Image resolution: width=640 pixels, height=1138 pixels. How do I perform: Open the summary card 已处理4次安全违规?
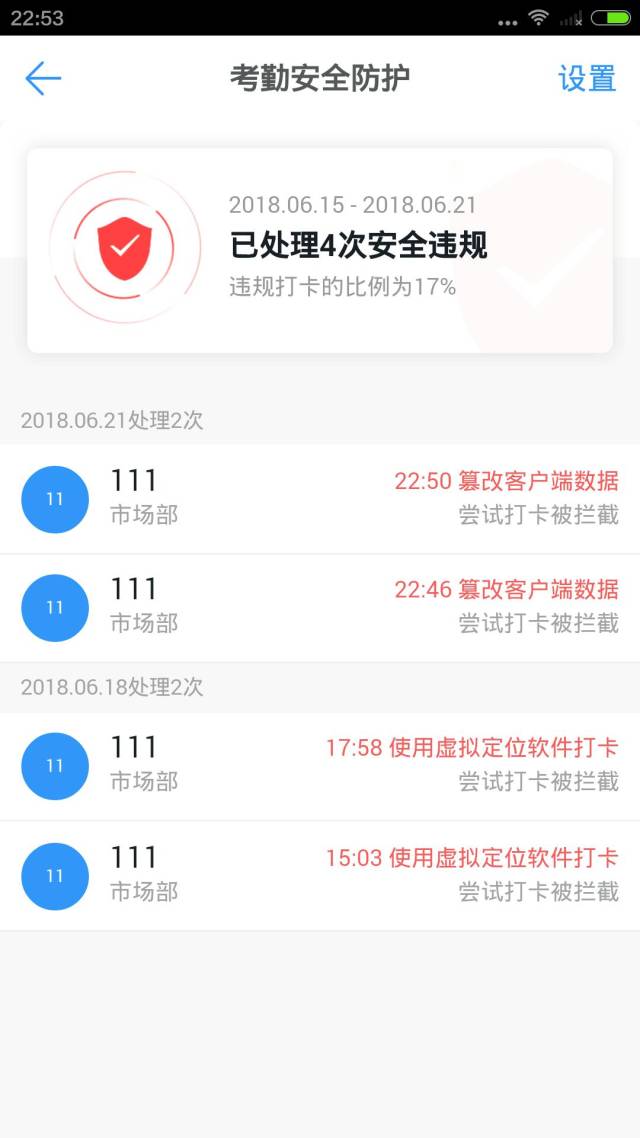pos(320,250)
